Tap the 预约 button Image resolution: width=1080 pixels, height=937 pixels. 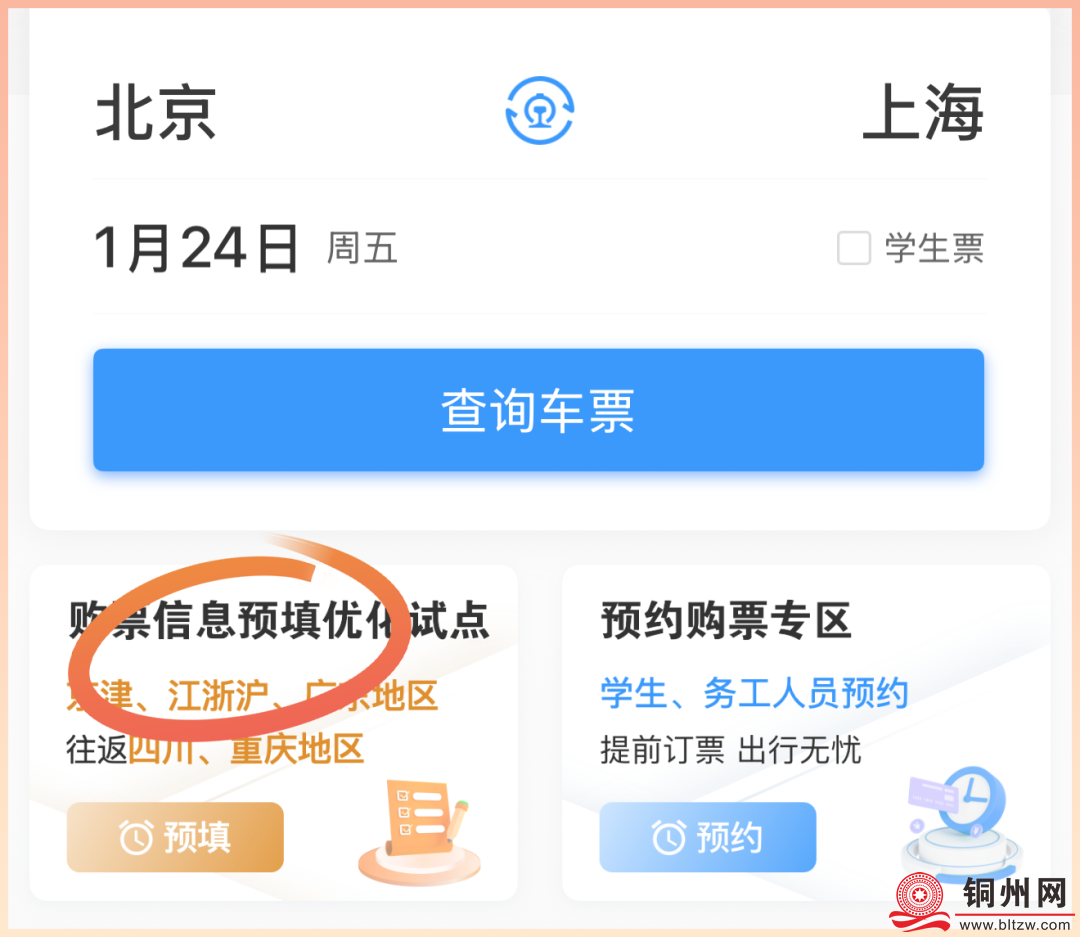pos(707,837)
